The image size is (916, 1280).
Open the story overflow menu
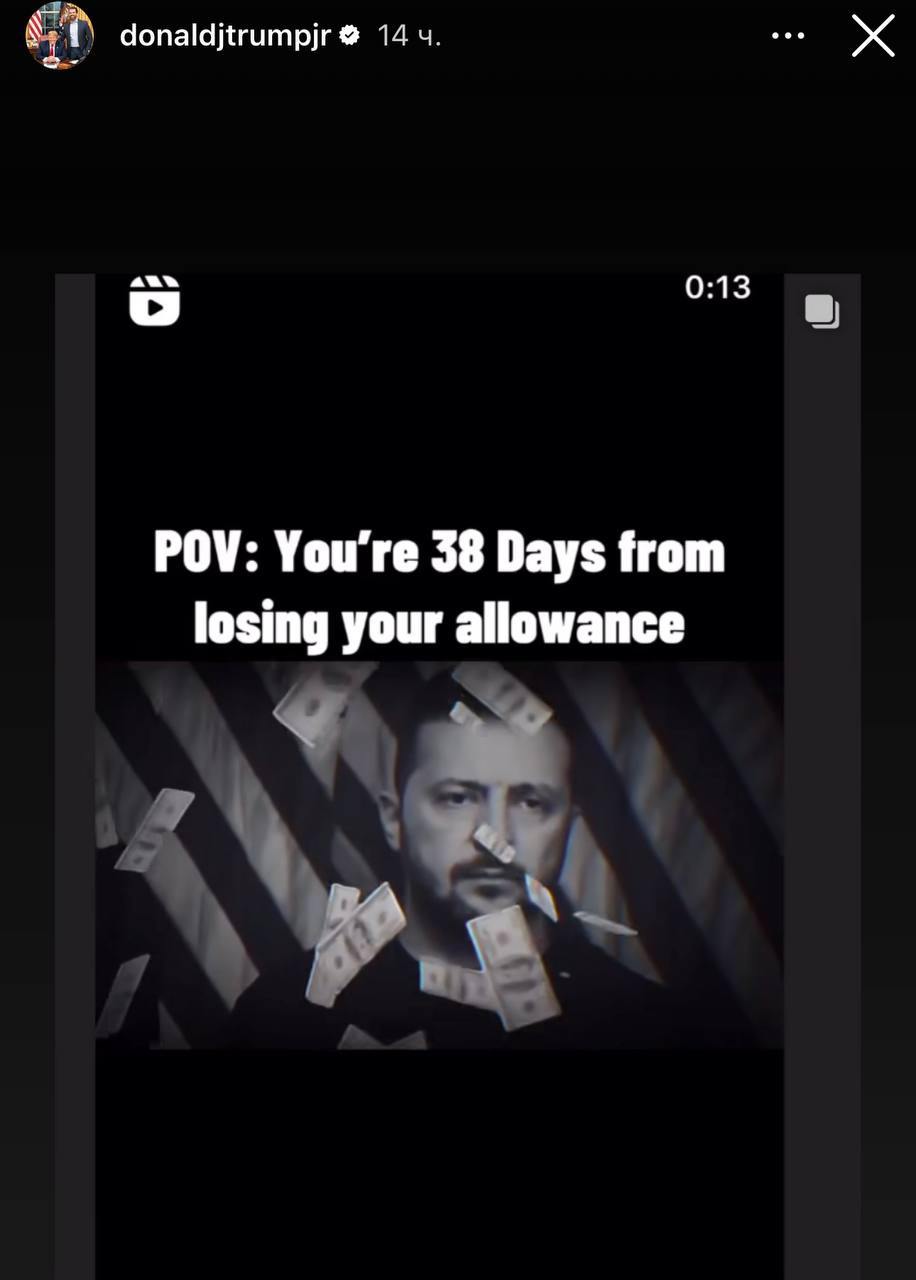point(788,37)
